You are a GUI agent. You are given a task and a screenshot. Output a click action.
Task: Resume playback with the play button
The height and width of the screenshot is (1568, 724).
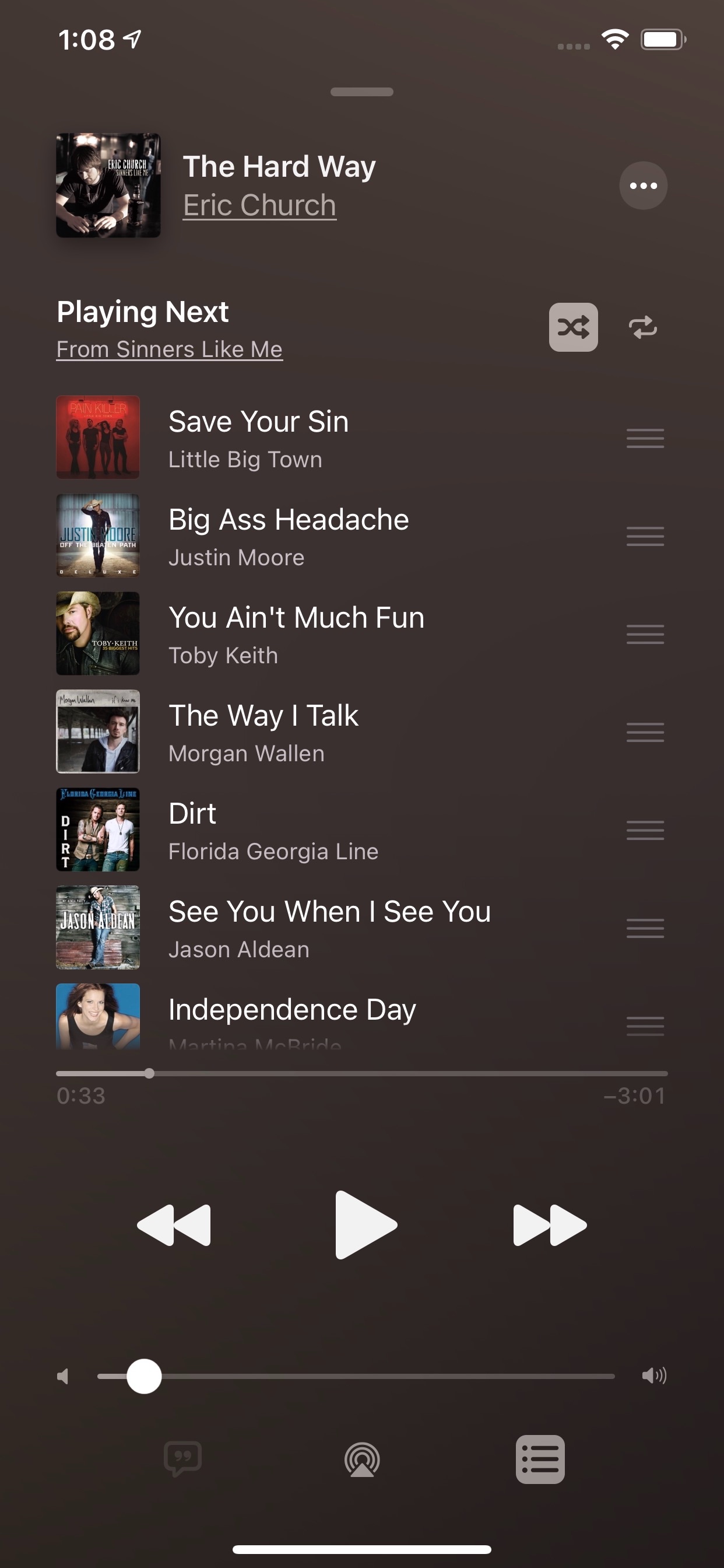click(365, 1224)
